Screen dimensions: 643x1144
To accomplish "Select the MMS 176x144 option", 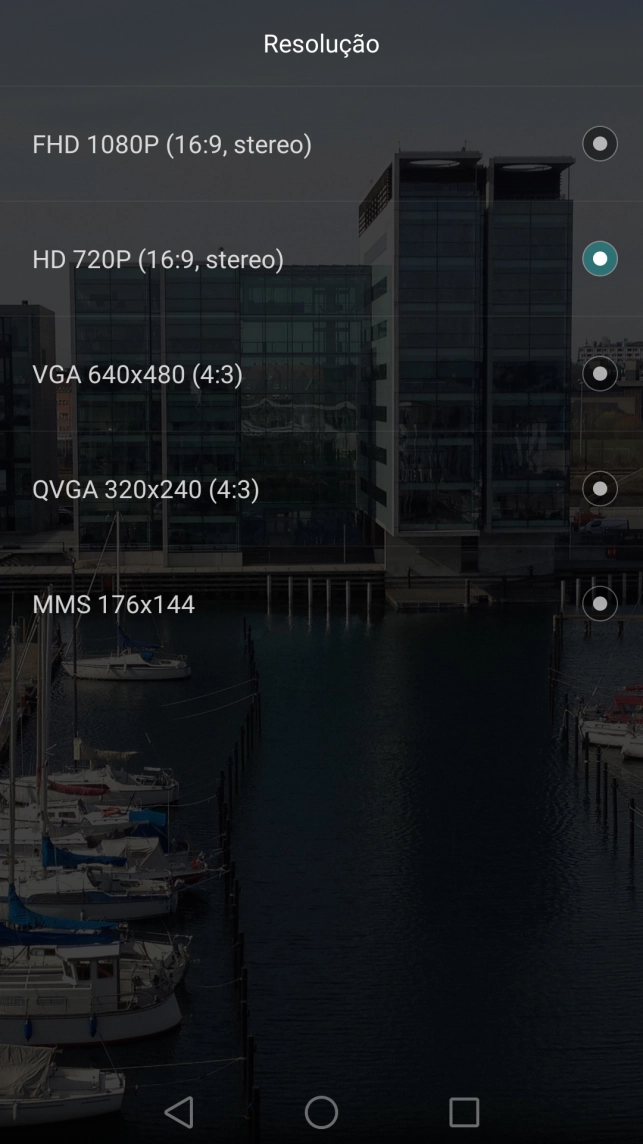I will click(321, 603).
